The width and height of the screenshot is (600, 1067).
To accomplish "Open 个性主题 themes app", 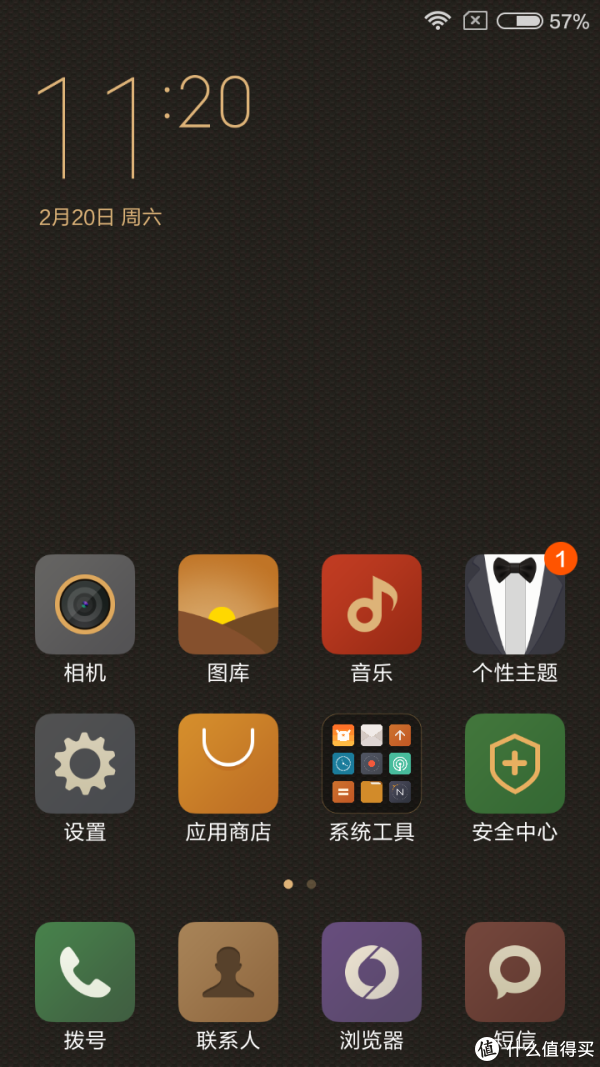I will point(515,604).
